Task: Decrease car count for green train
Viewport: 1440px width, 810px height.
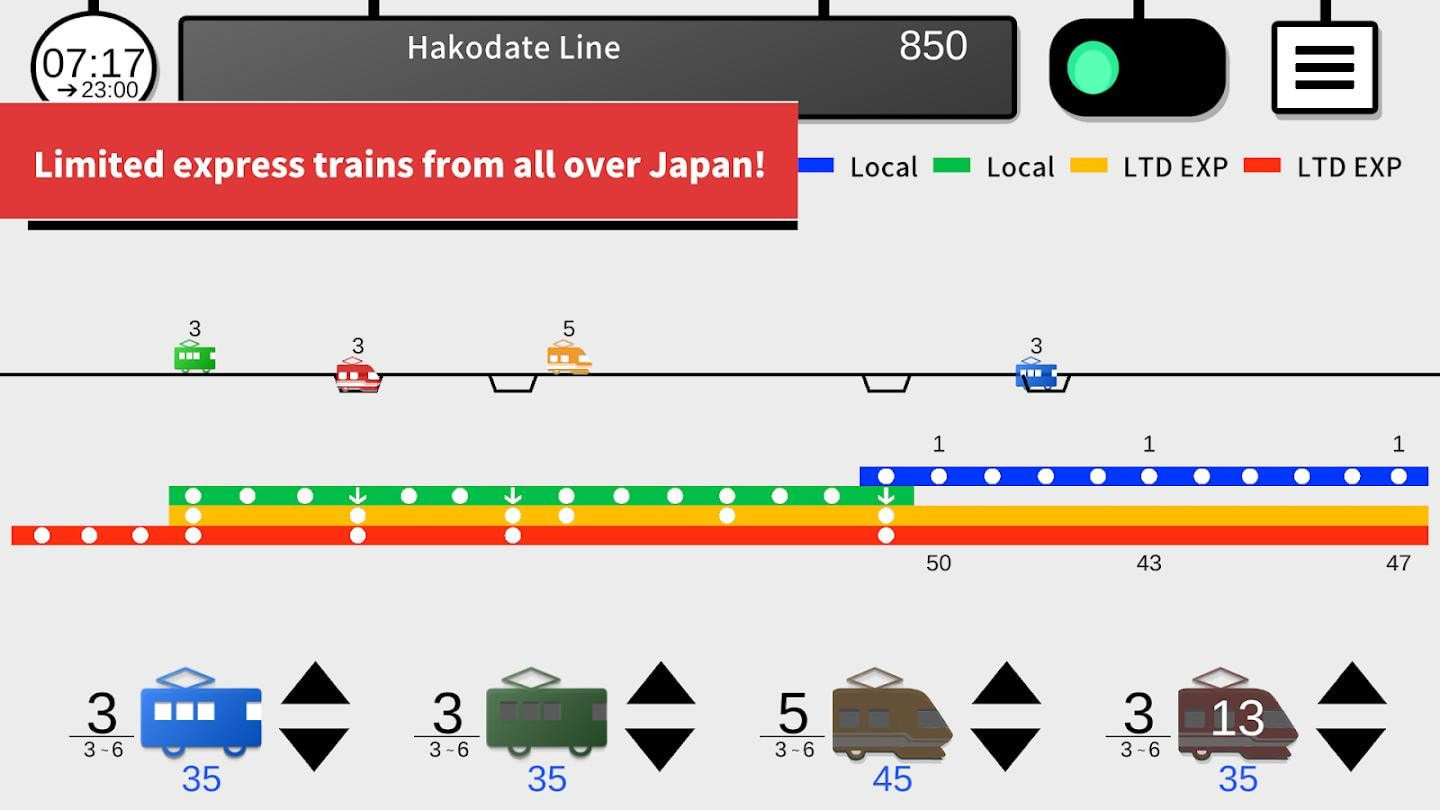Action: (660, 748)
